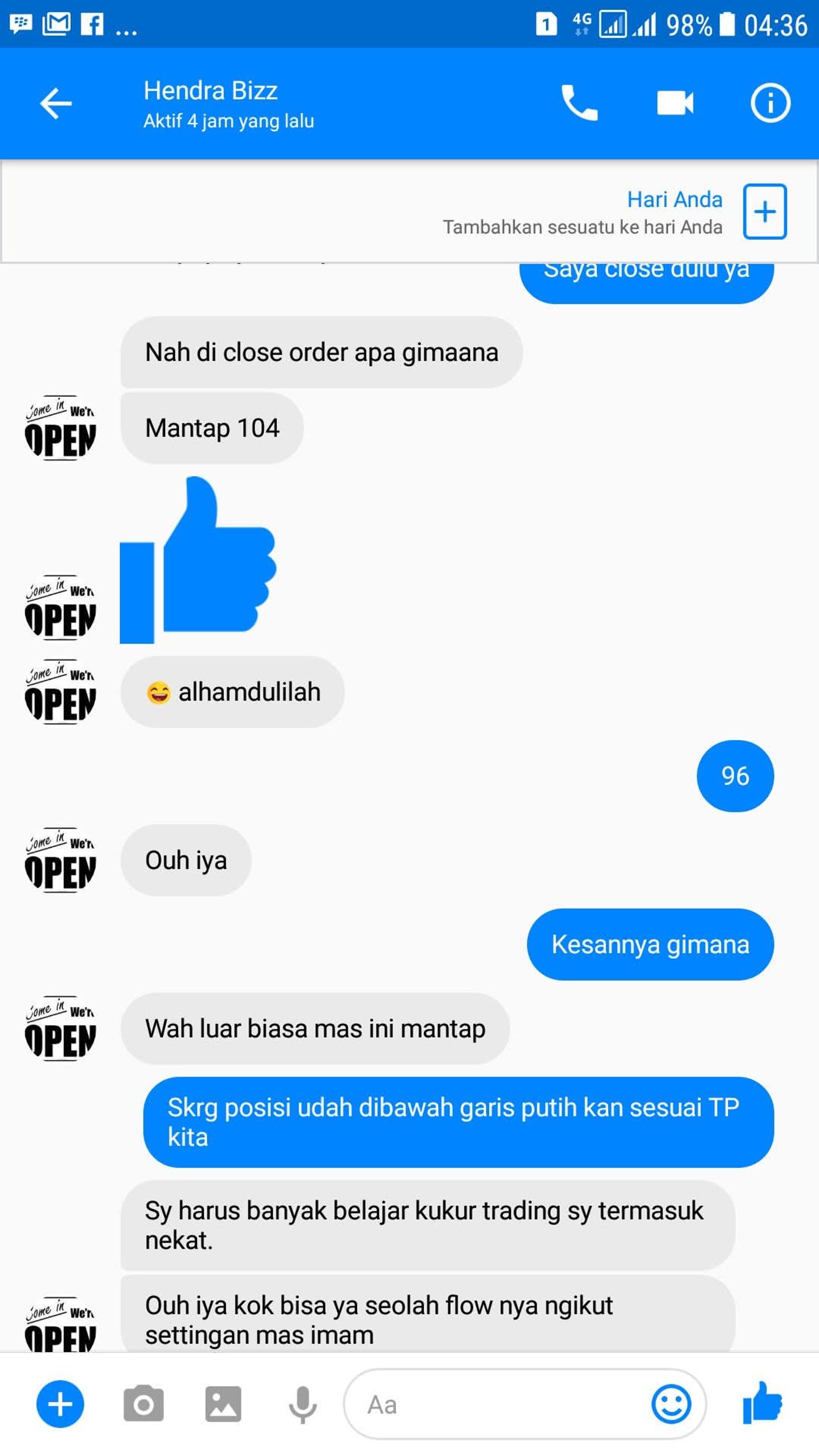Start a voice call with Hendra Bizz
This screenshot has width=819, height=1456.
(x=579, y=103)
